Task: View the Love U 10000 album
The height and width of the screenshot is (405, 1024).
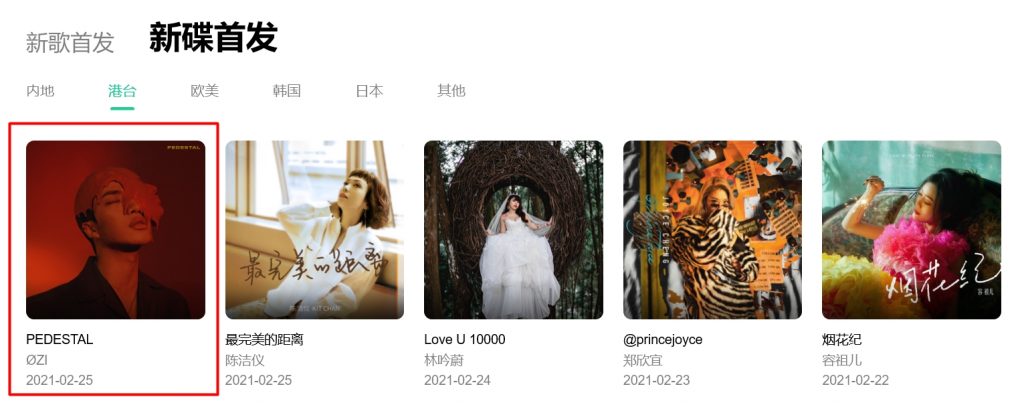Action: (x=513, y=230)
